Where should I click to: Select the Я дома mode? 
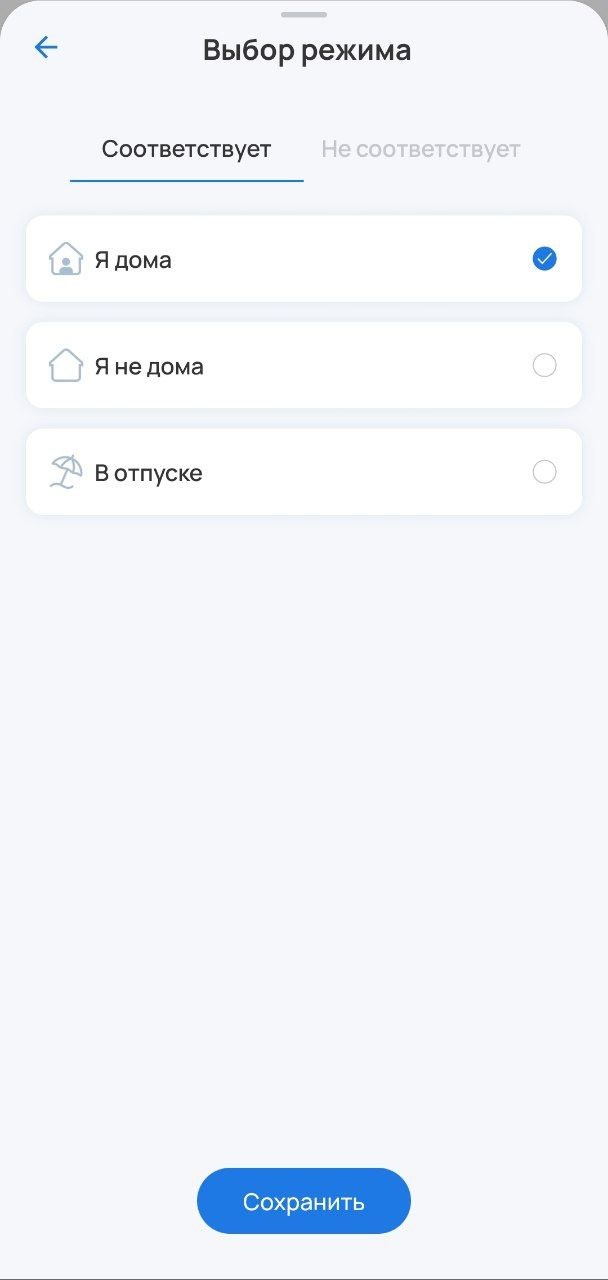[x=303, y=260]
